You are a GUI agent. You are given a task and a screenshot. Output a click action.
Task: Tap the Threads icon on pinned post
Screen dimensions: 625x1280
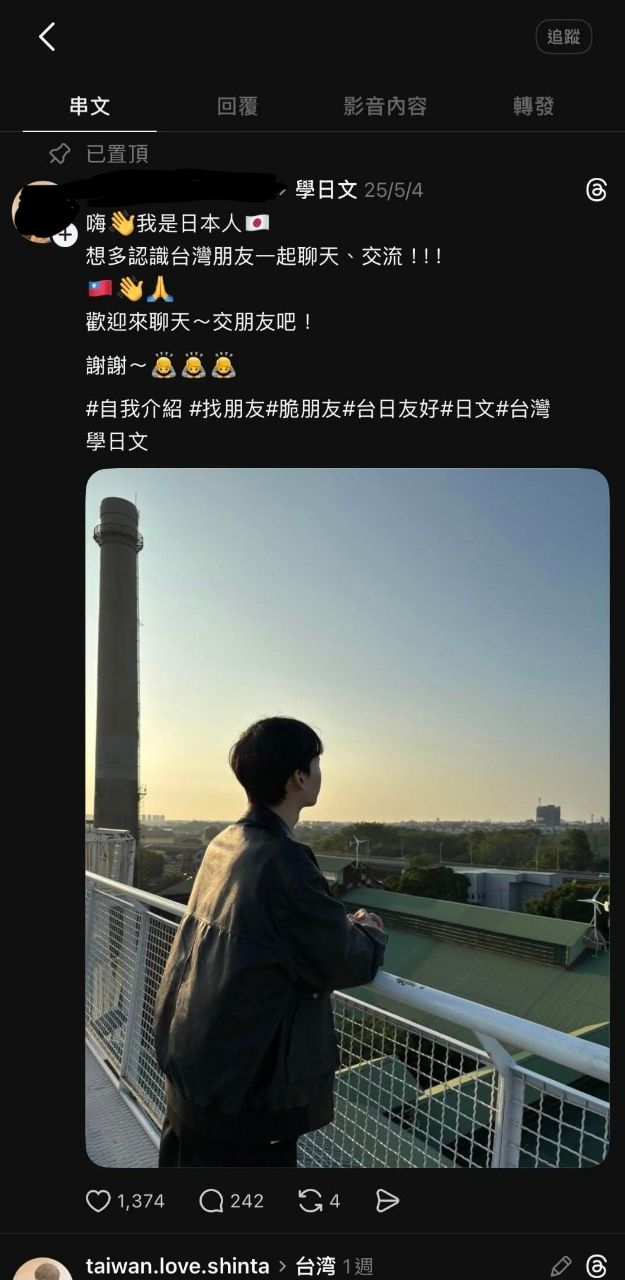pyautogui.click(x=596, y=190)
